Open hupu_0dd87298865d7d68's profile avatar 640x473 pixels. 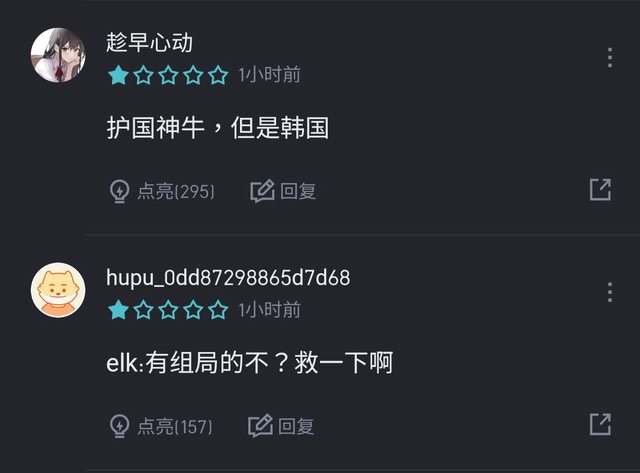[58, 291]
